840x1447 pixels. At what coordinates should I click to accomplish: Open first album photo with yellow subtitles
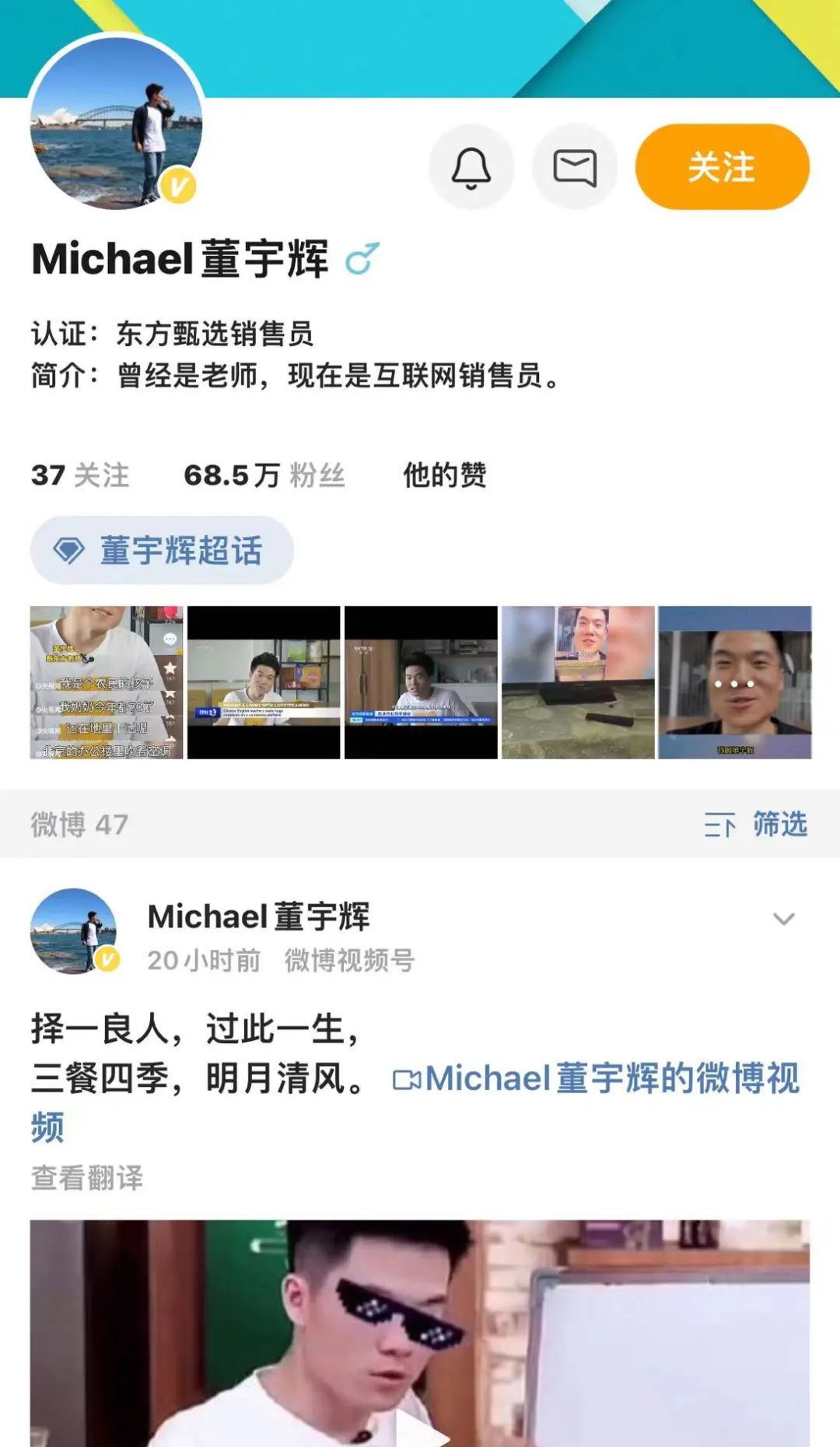[107, 682]
